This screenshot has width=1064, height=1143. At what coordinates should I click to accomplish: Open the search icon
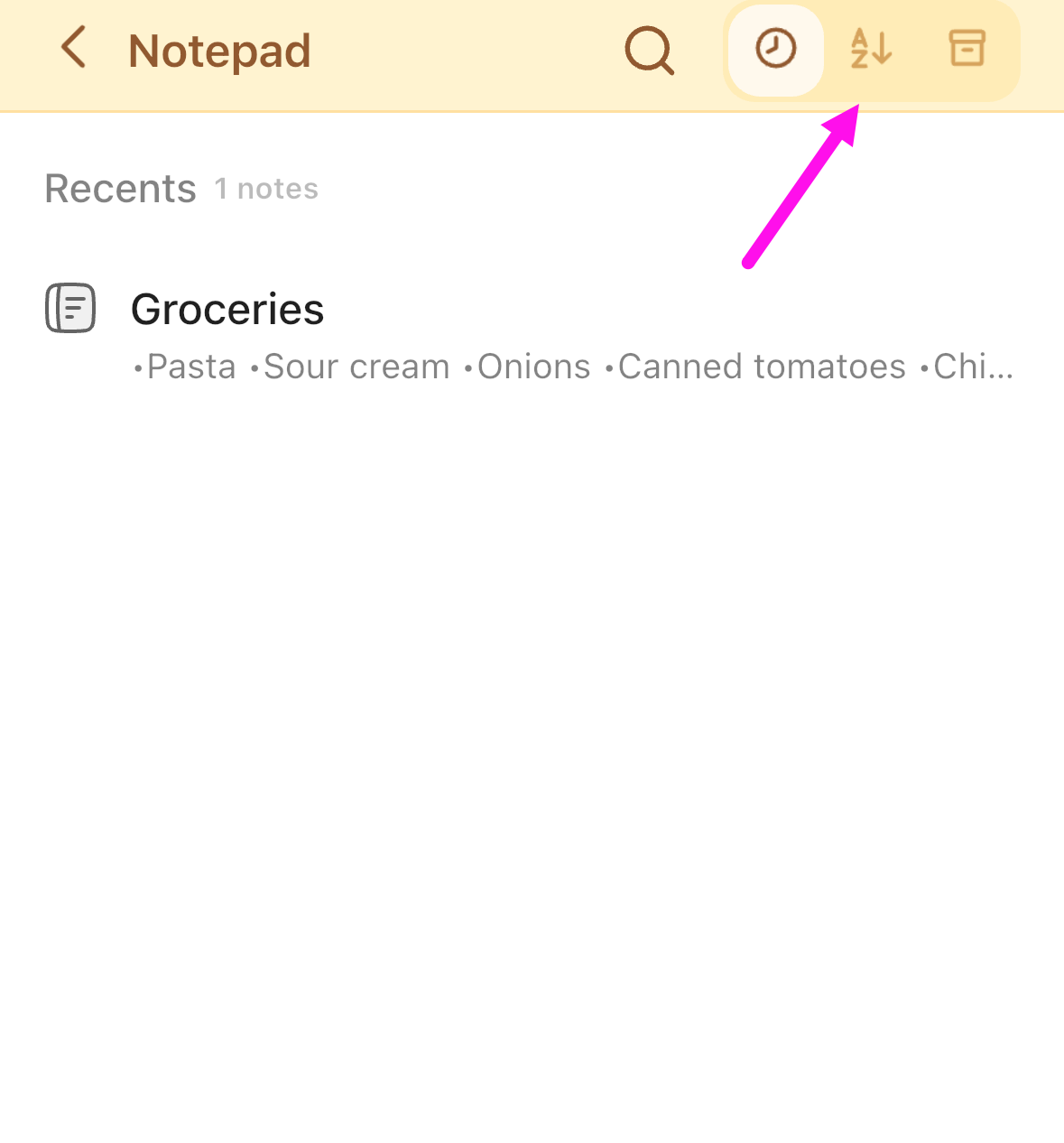pyautogui.click(x=649, y=51)
